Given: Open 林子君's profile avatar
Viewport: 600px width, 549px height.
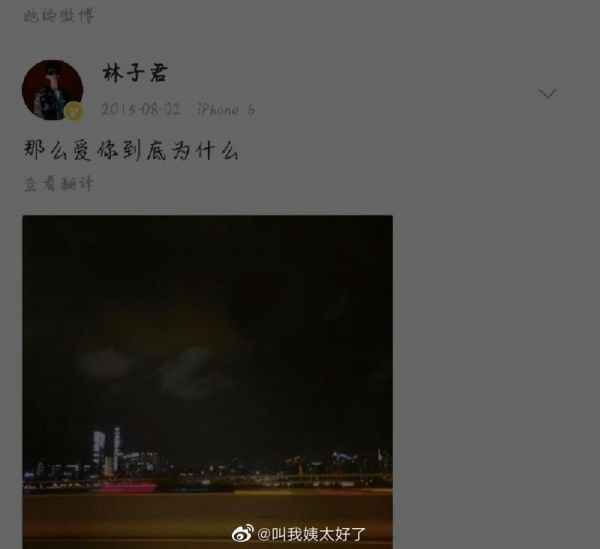Looking at the screenshot, I should [51, 89].
